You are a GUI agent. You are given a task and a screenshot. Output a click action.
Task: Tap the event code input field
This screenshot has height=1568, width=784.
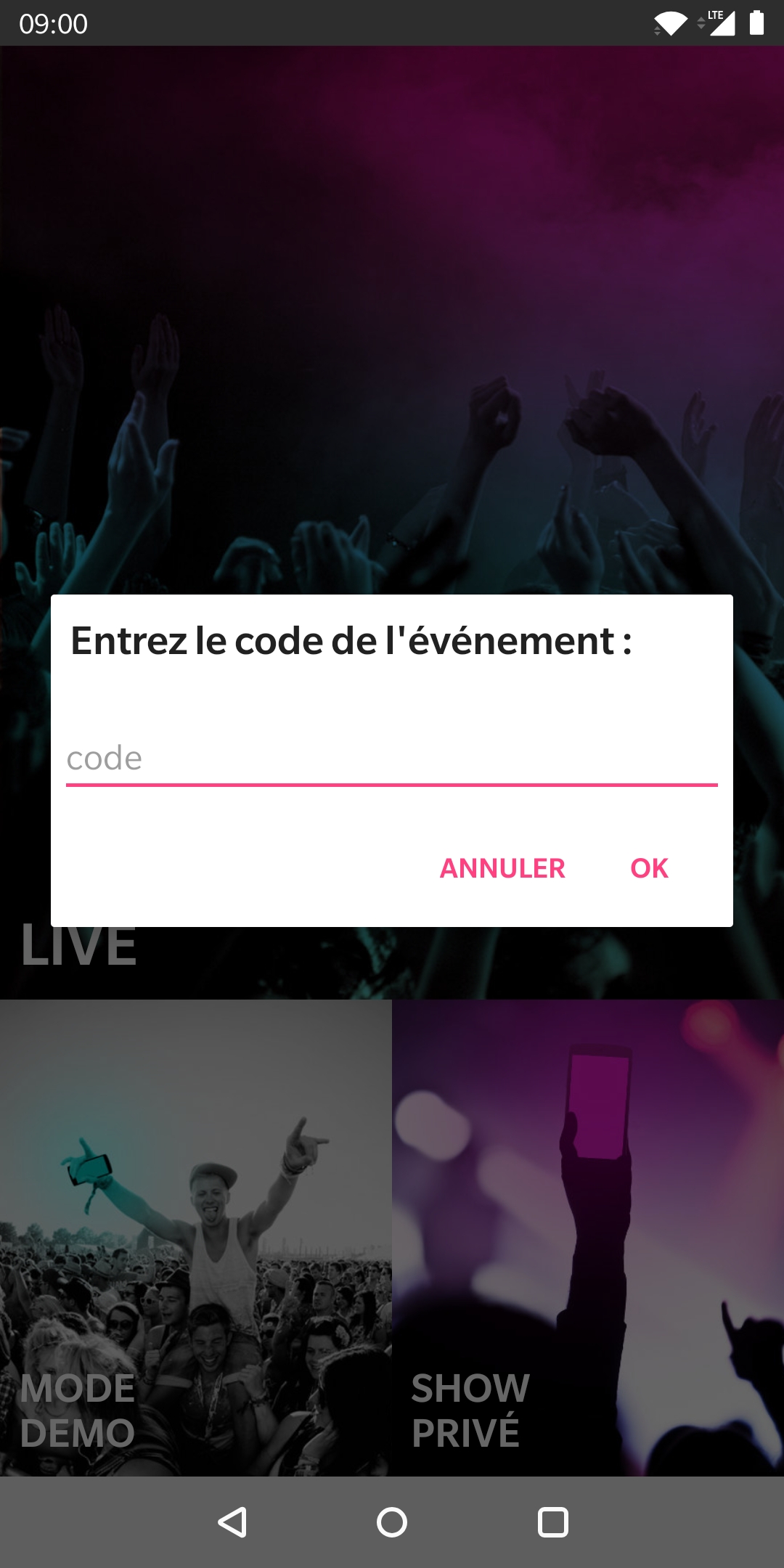pos(391,759)
